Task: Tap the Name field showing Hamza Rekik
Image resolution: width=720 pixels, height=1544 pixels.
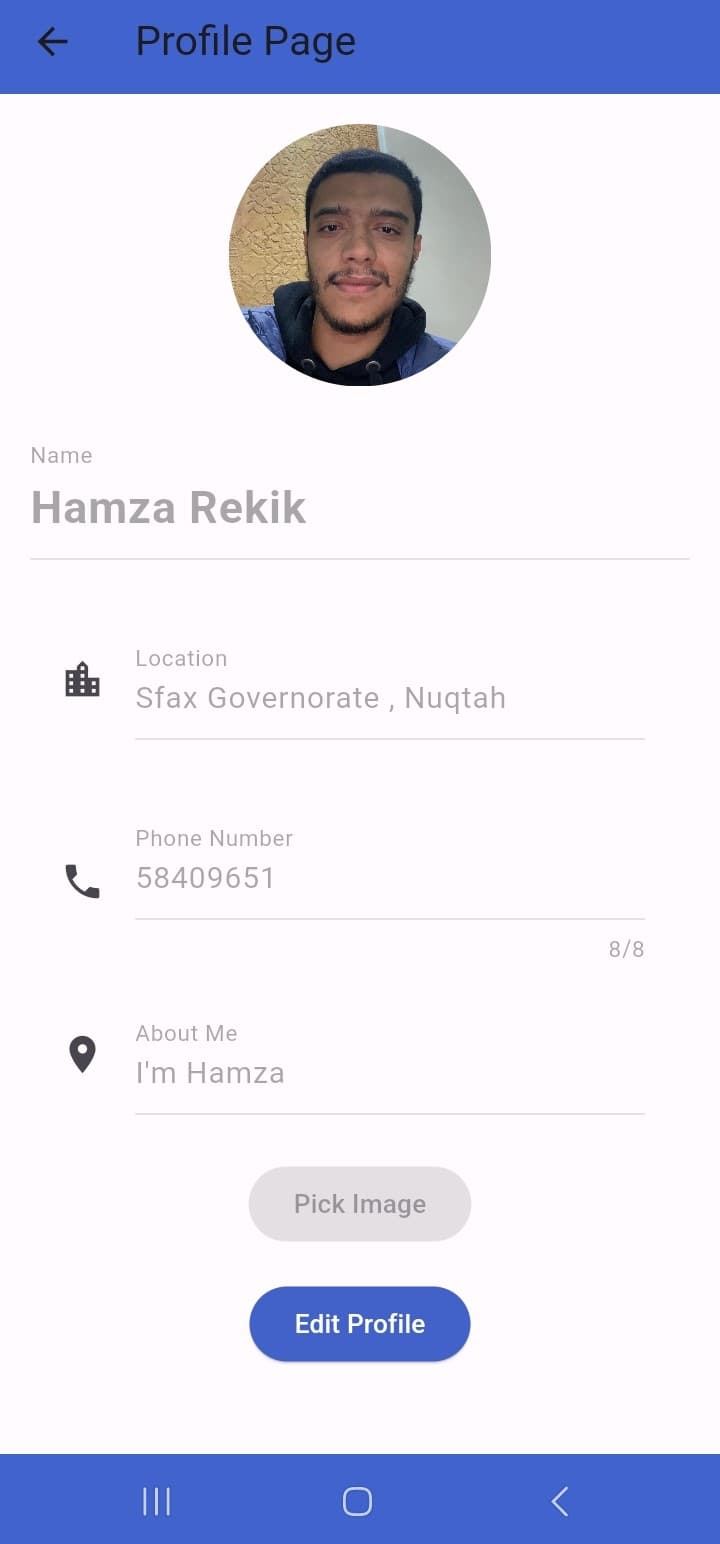Action: 358,508
